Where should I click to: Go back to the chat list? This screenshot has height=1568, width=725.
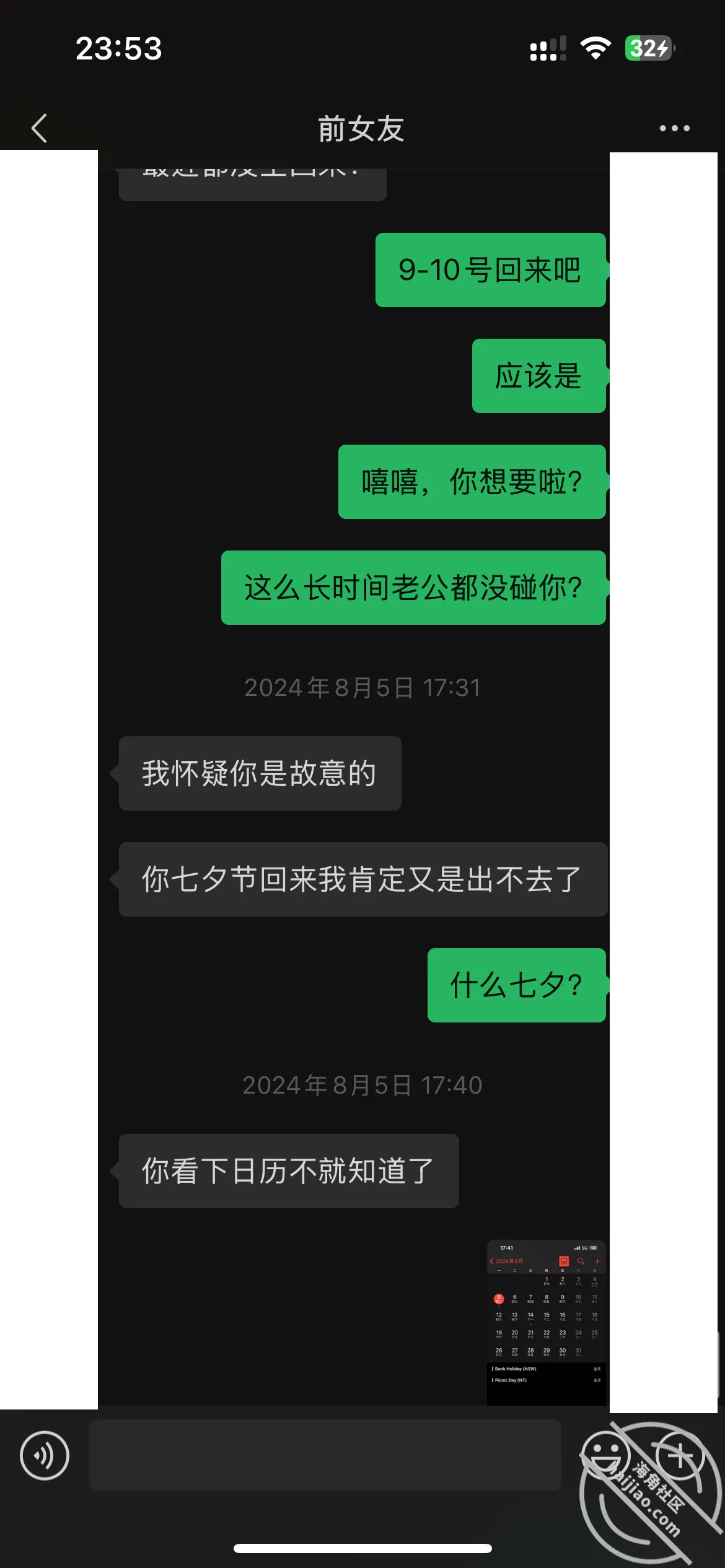(39, 128)
